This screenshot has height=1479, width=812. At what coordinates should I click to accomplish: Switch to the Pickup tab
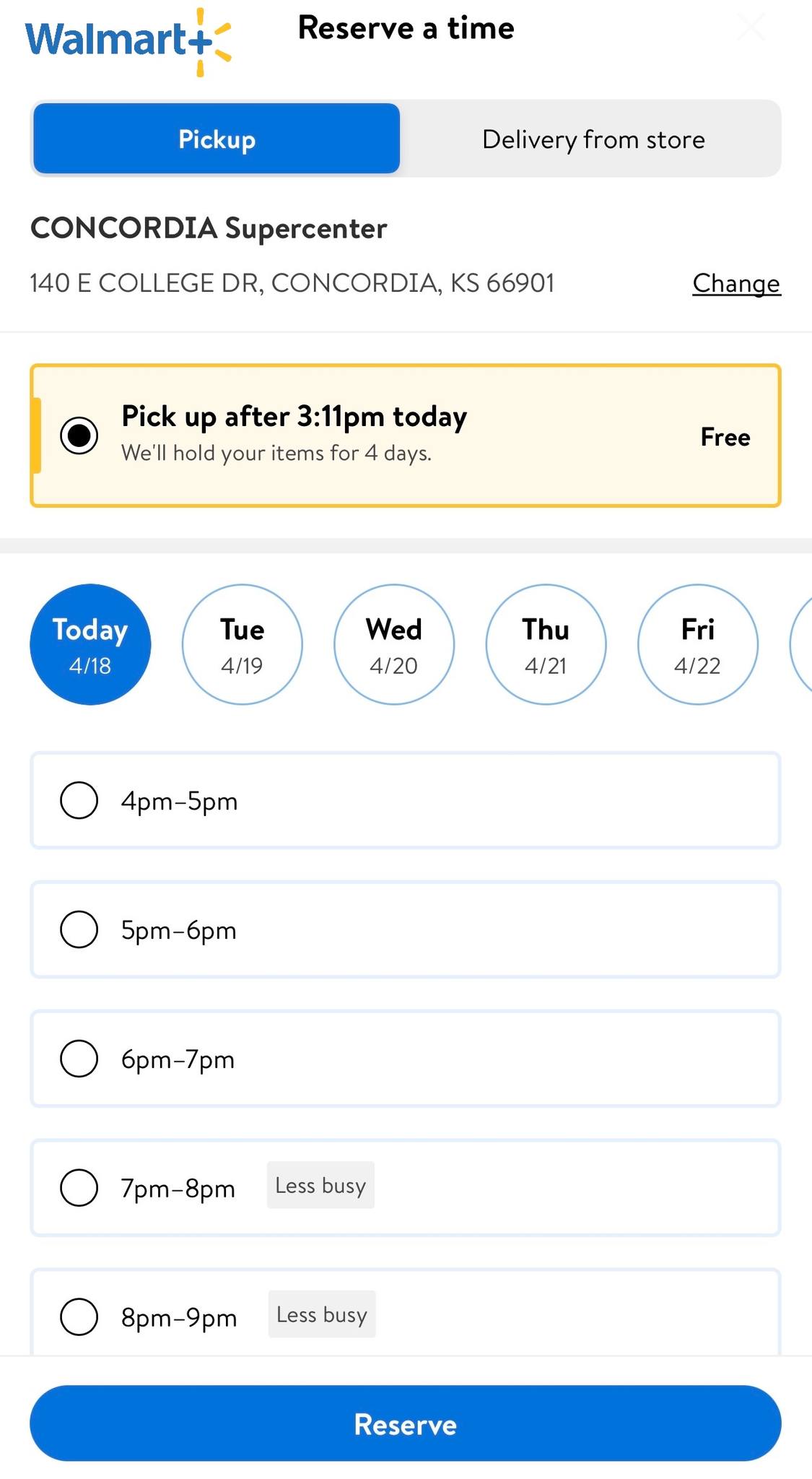(x=217, y=139)
